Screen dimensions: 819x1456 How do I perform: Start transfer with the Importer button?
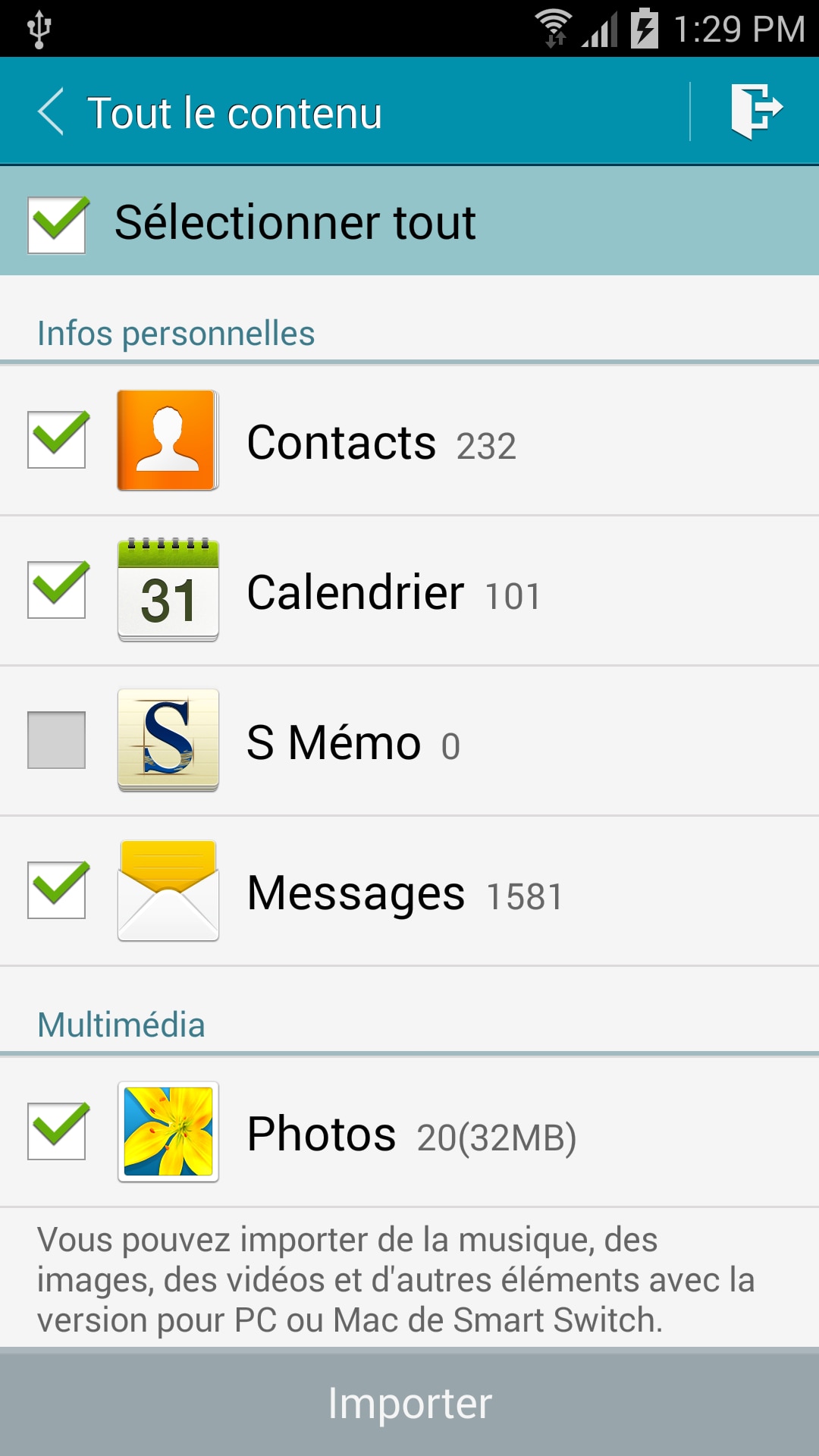[409, 1403]
